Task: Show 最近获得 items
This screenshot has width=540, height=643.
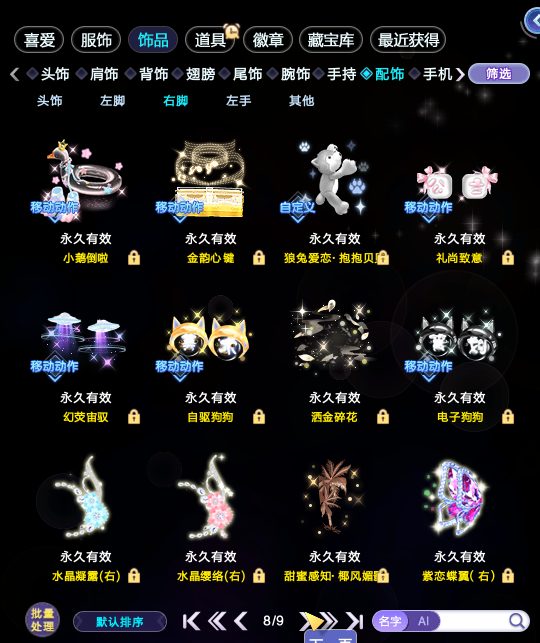Action: click(x=408, y=40)
